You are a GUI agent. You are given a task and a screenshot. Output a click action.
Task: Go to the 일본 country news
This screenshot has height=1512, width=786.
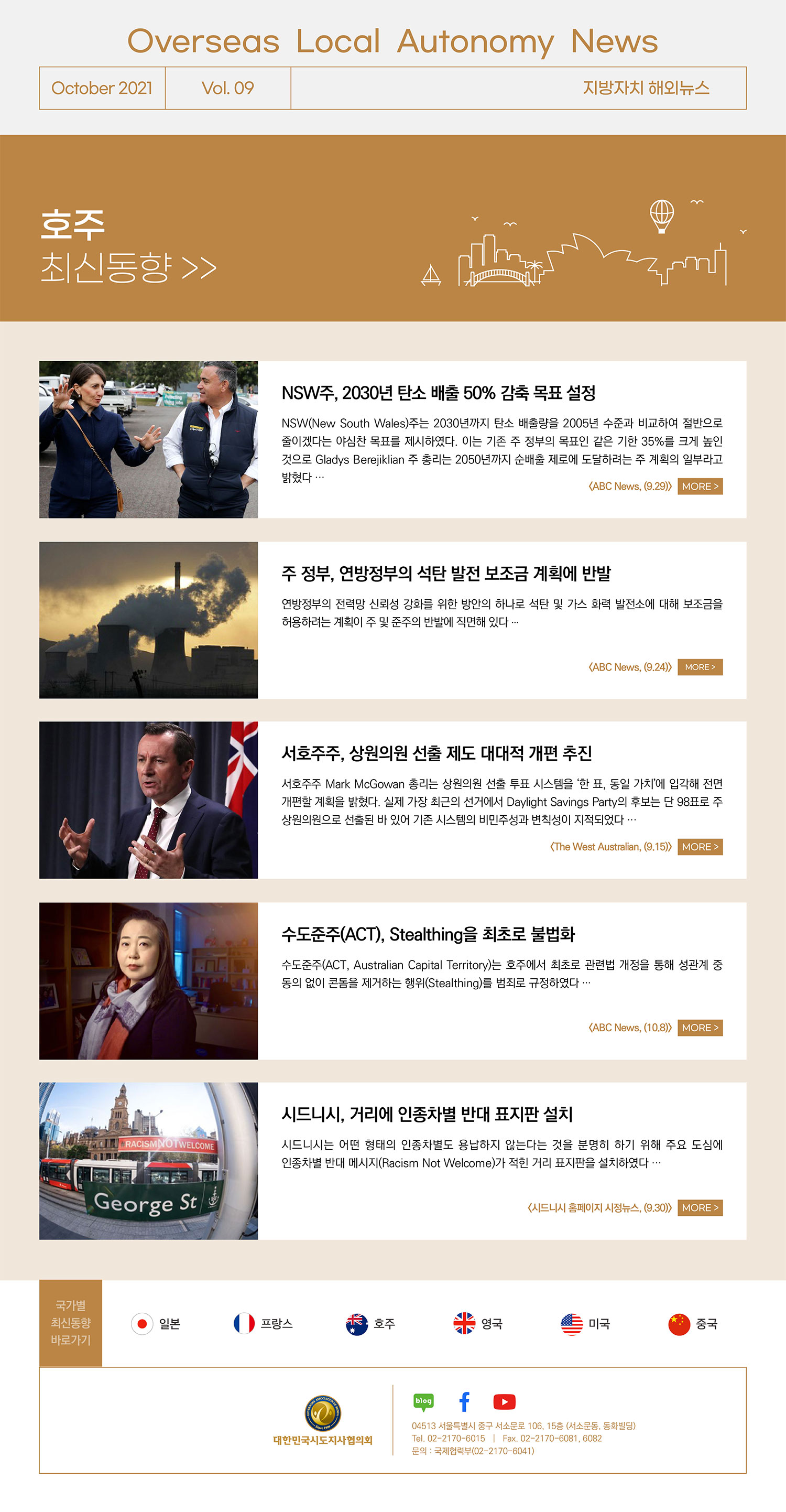(x=156, y=1324)
